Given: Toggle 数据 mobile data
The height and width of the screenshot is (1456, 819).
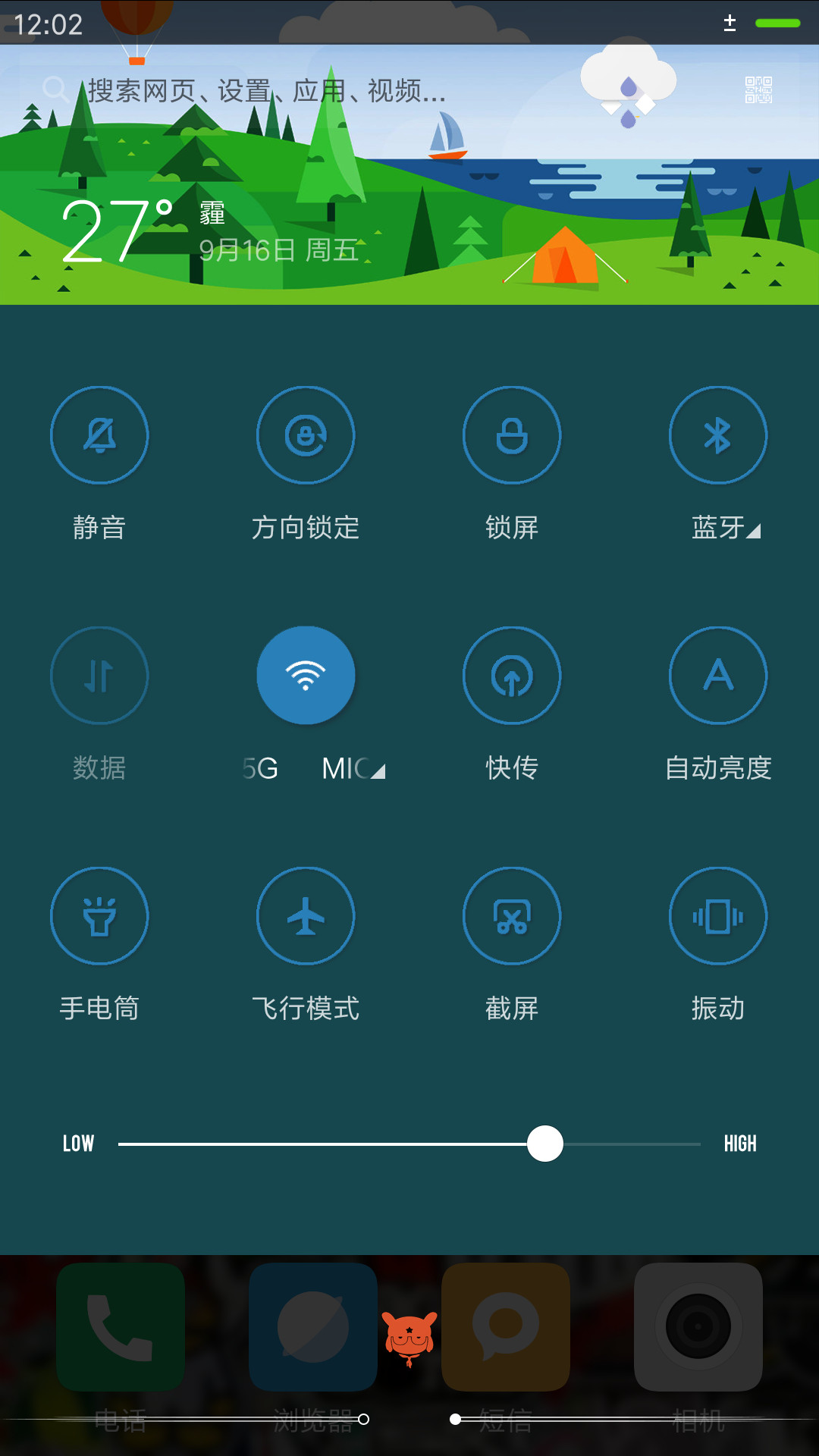Looking at the screenshot, I should (x=99, y=676).
